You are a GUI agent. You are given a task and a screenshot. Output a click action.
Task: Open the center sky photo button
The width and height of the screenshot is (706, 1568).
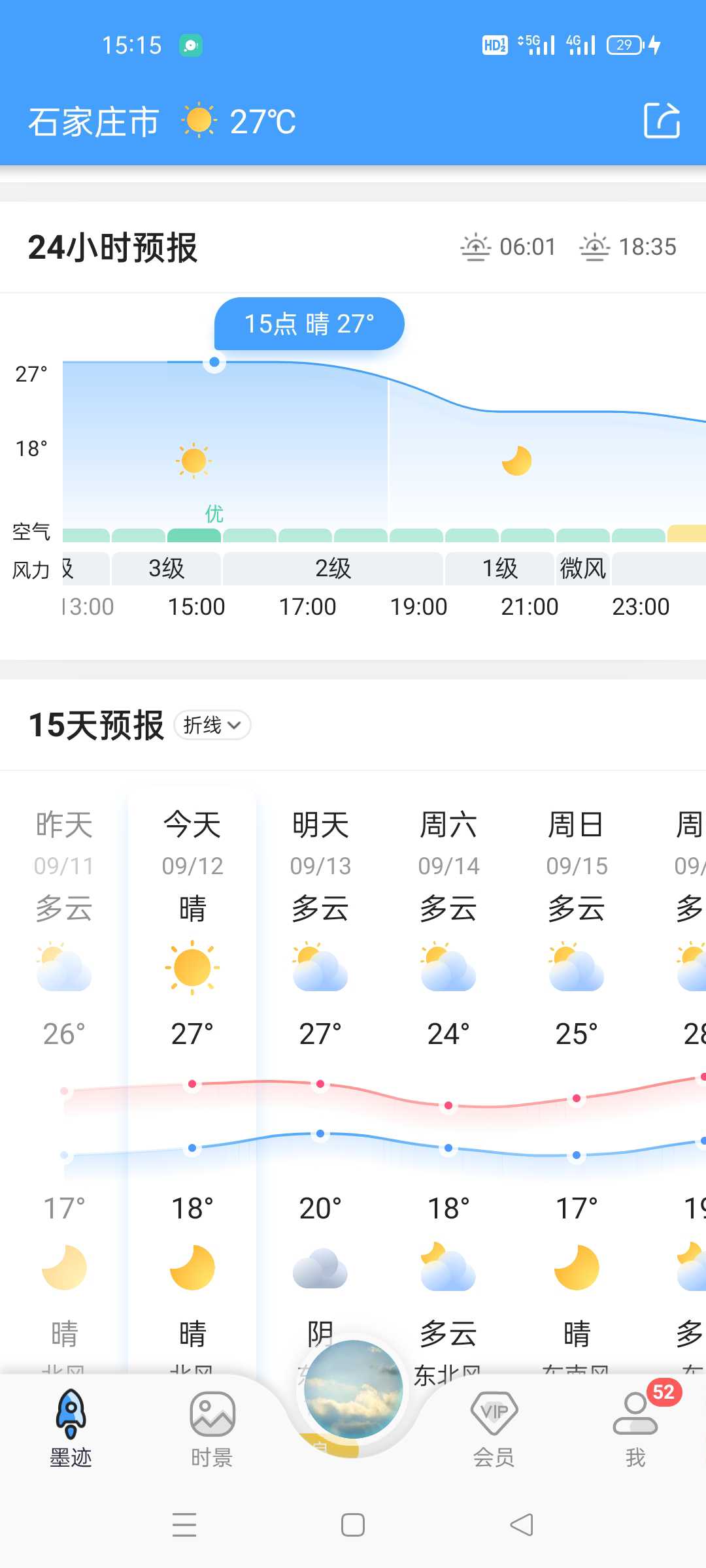(x=353, y=1390)
